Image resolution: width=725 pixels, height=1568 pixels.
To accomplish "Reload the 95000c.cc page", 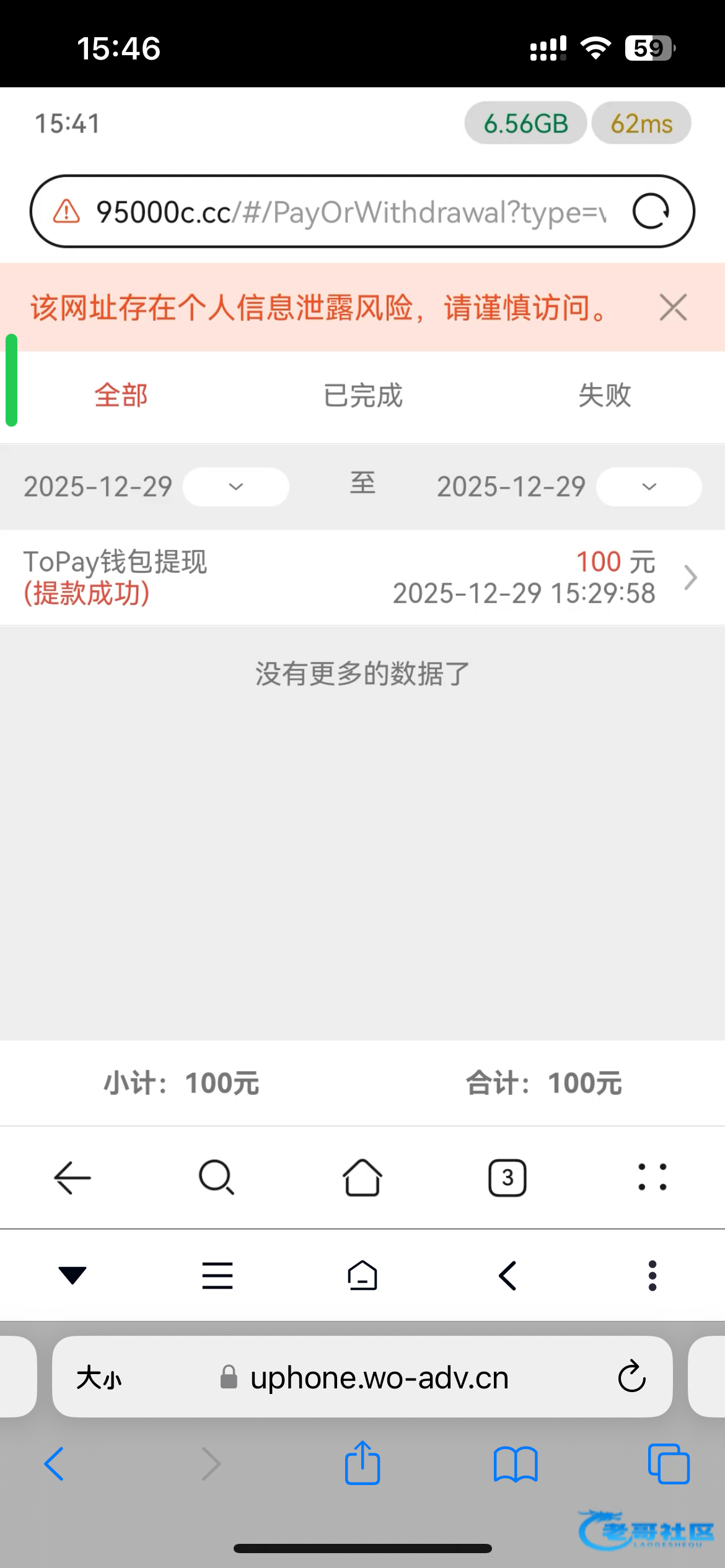I will tap(651, 212).
